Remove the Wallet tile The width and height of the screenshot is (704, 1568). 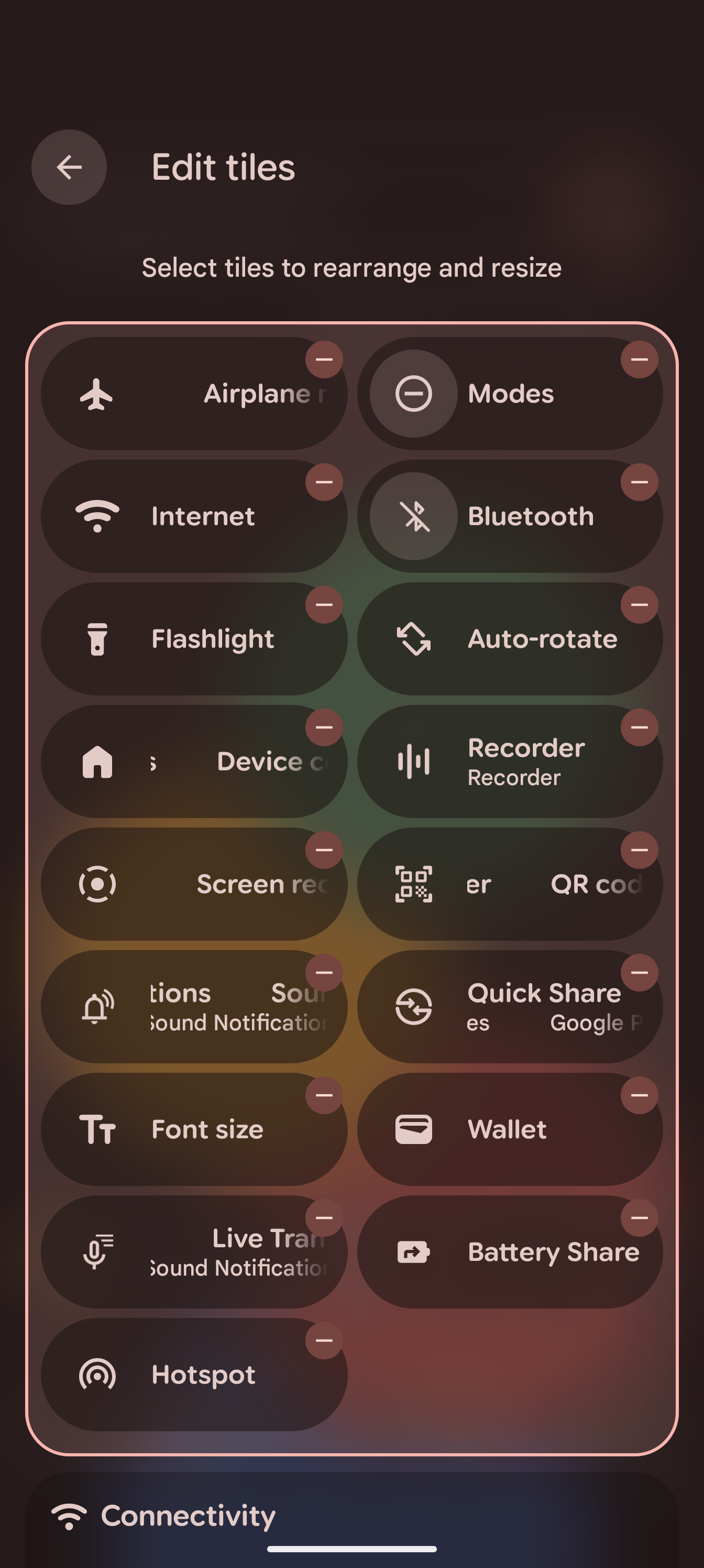[639, 1095]
